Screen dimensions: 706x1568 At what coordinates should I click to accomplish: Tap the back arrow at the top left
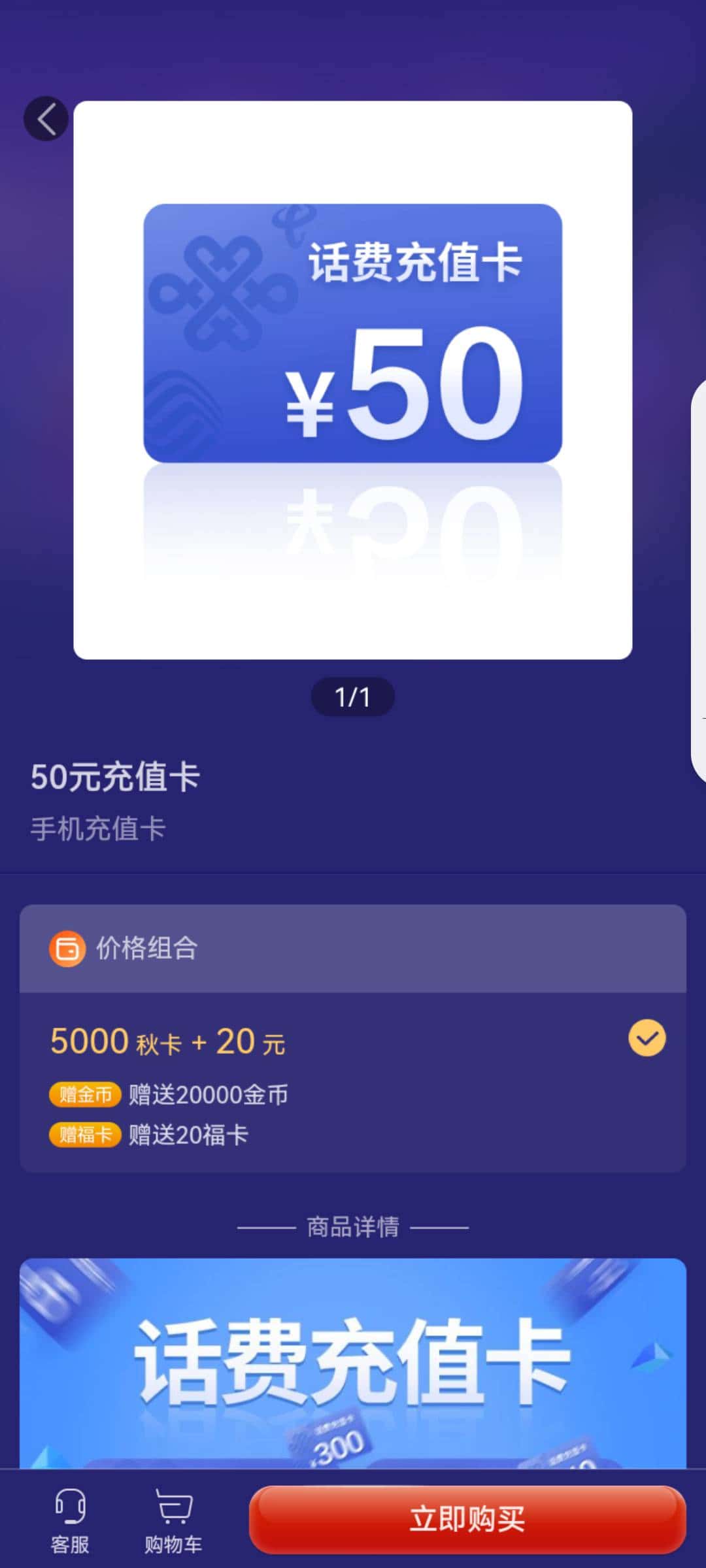45,119
